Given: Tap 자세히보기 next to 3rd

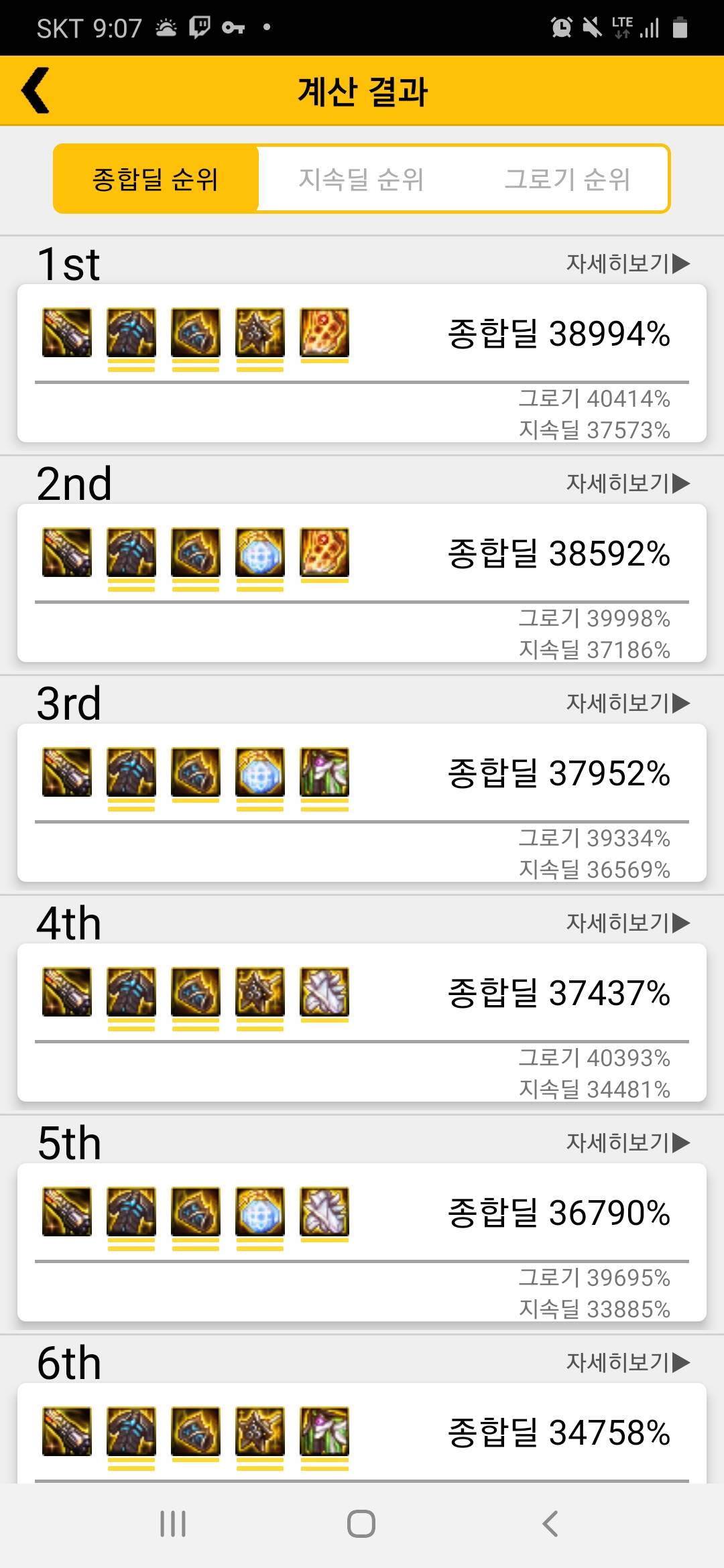Looking at the screenshot, I should pos(627,703).
